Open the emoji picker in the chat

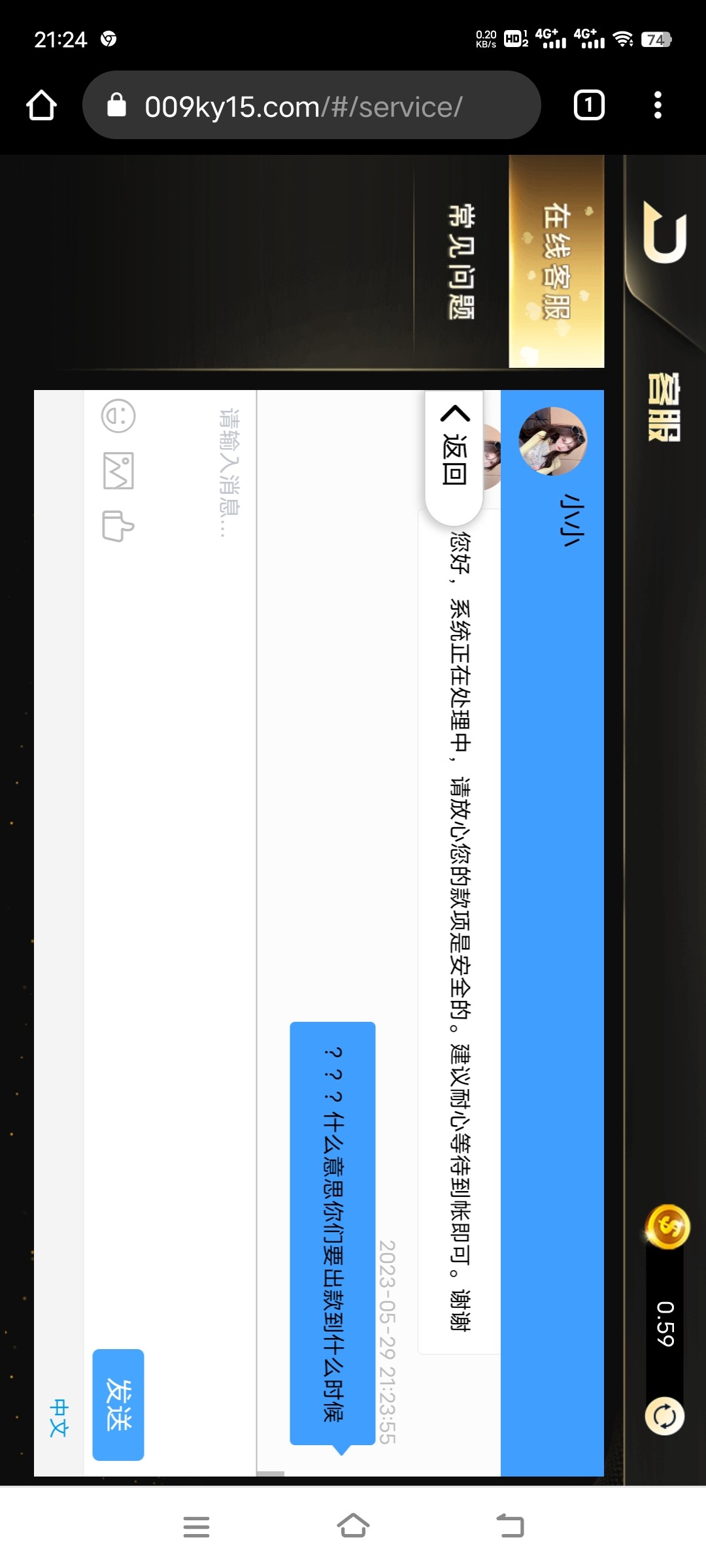tap(118, 416)
